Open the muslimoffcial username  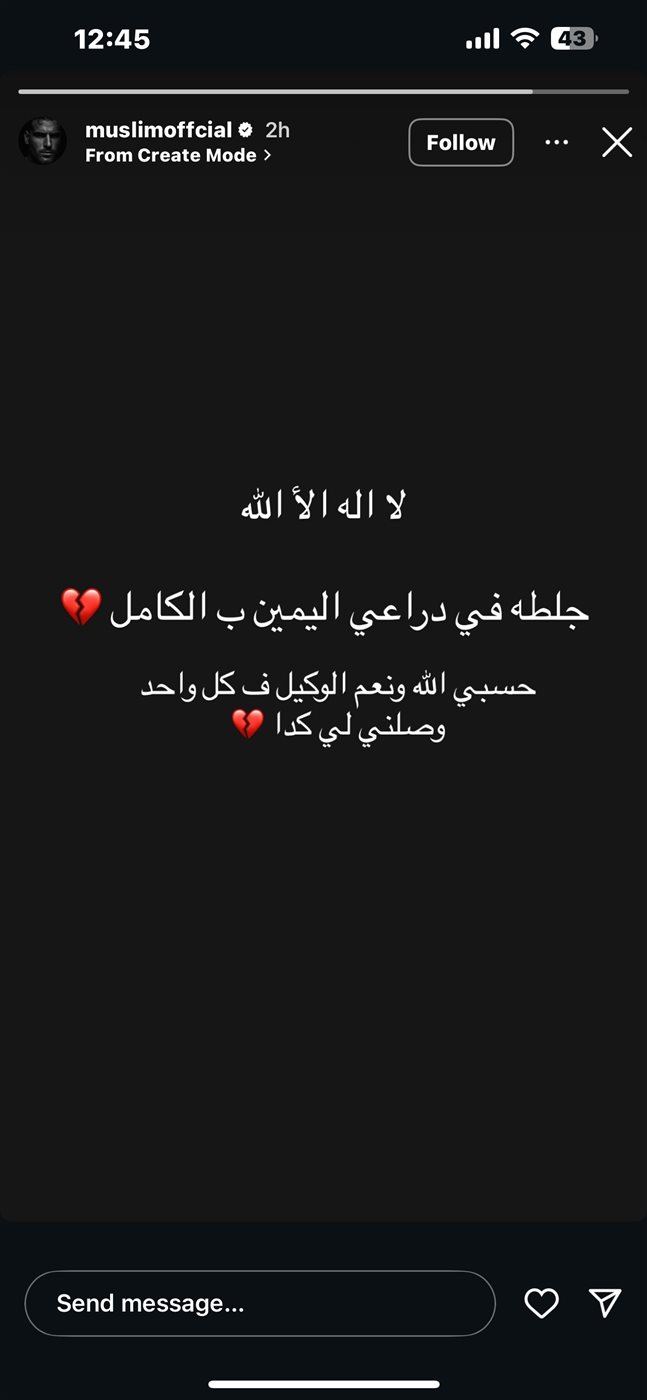[x=159, y=130]
